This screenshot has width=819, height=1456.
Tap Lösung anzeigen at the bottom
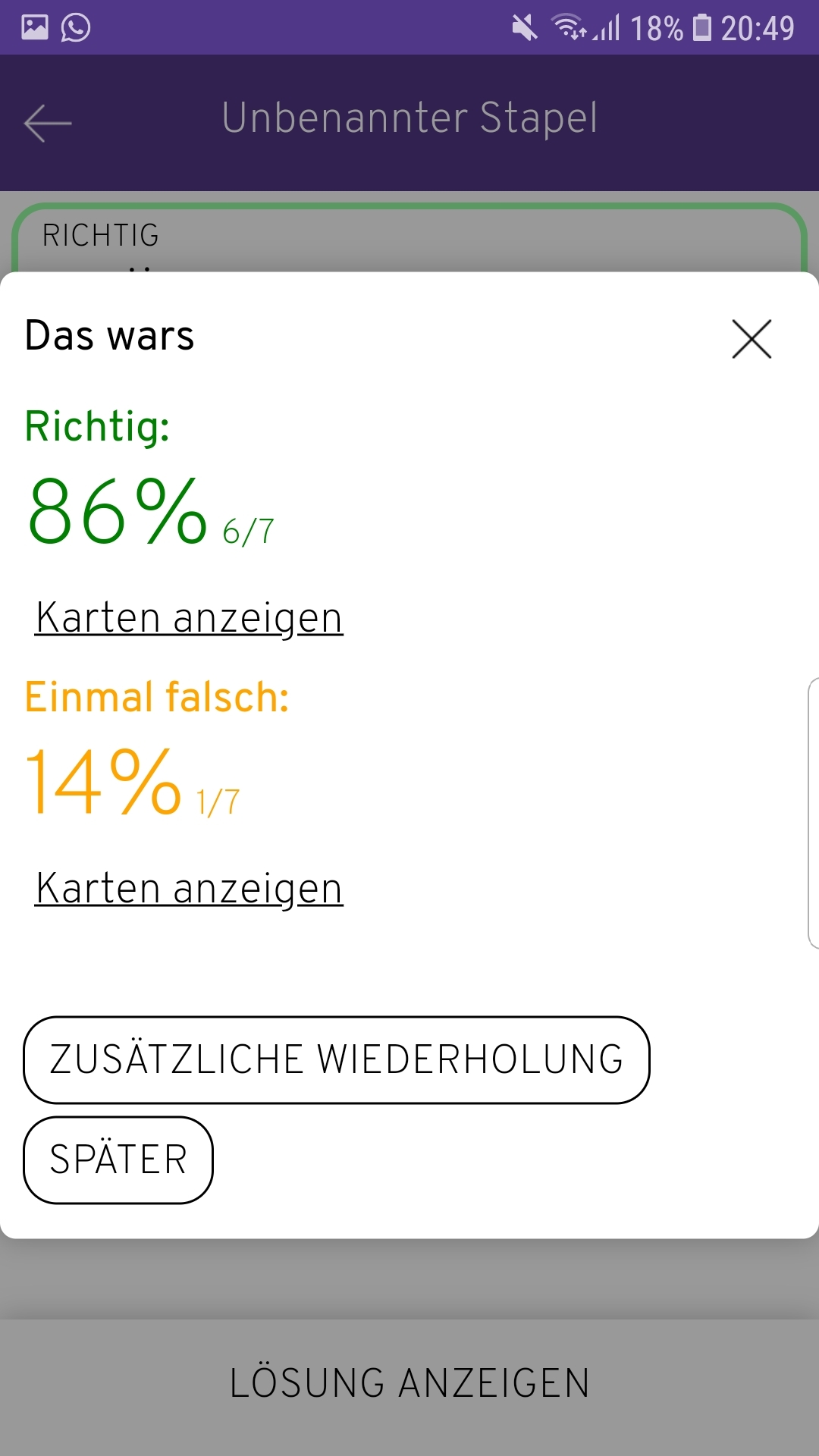point(409,1382)
